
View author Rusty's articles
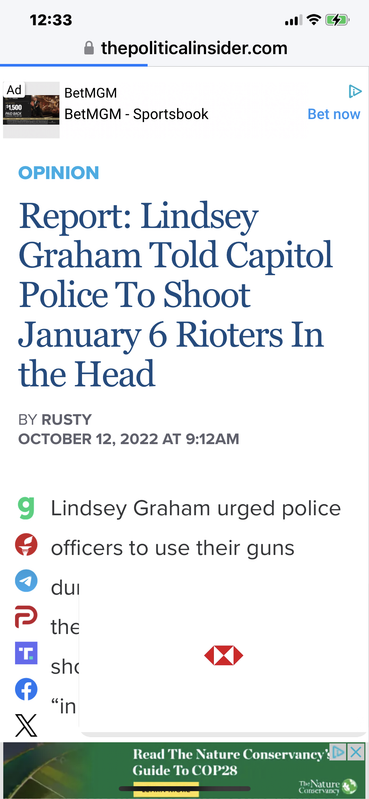click(66, 419)
